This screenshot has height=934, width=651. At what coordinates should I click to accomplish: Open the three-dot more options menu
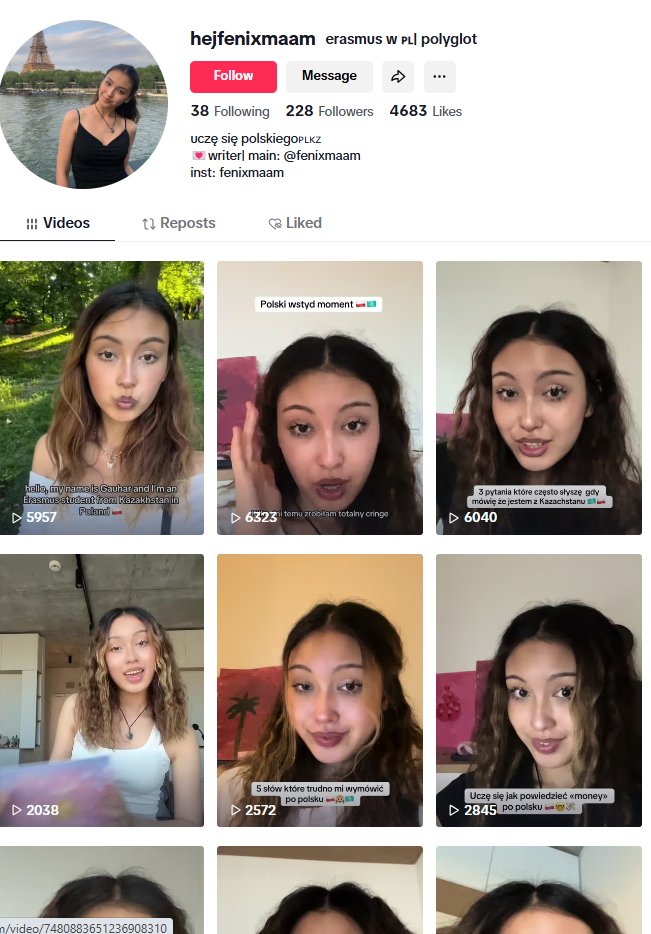click(x=439, y=76)
